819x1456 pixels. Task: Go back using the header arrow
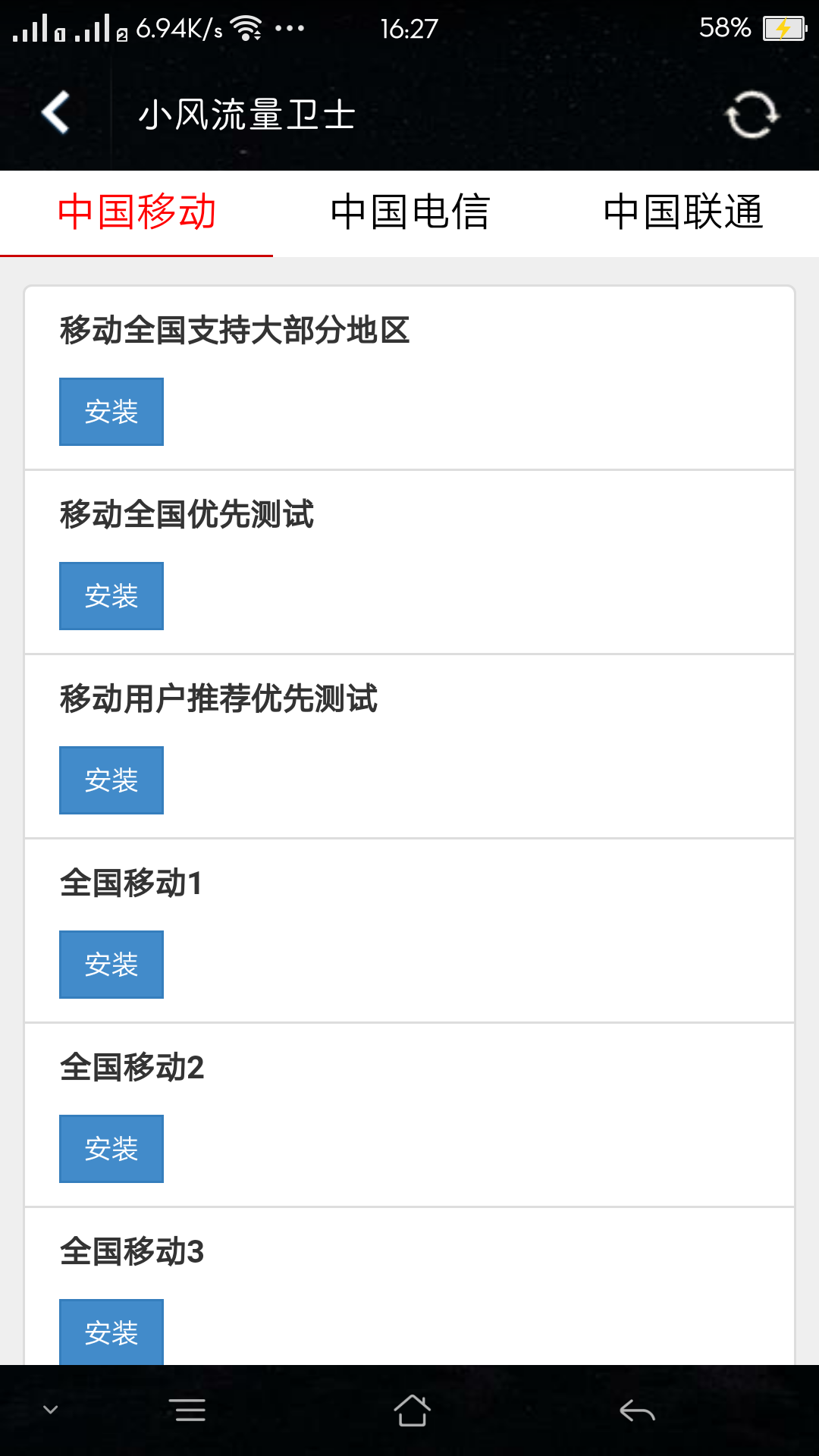pos(56,113)
